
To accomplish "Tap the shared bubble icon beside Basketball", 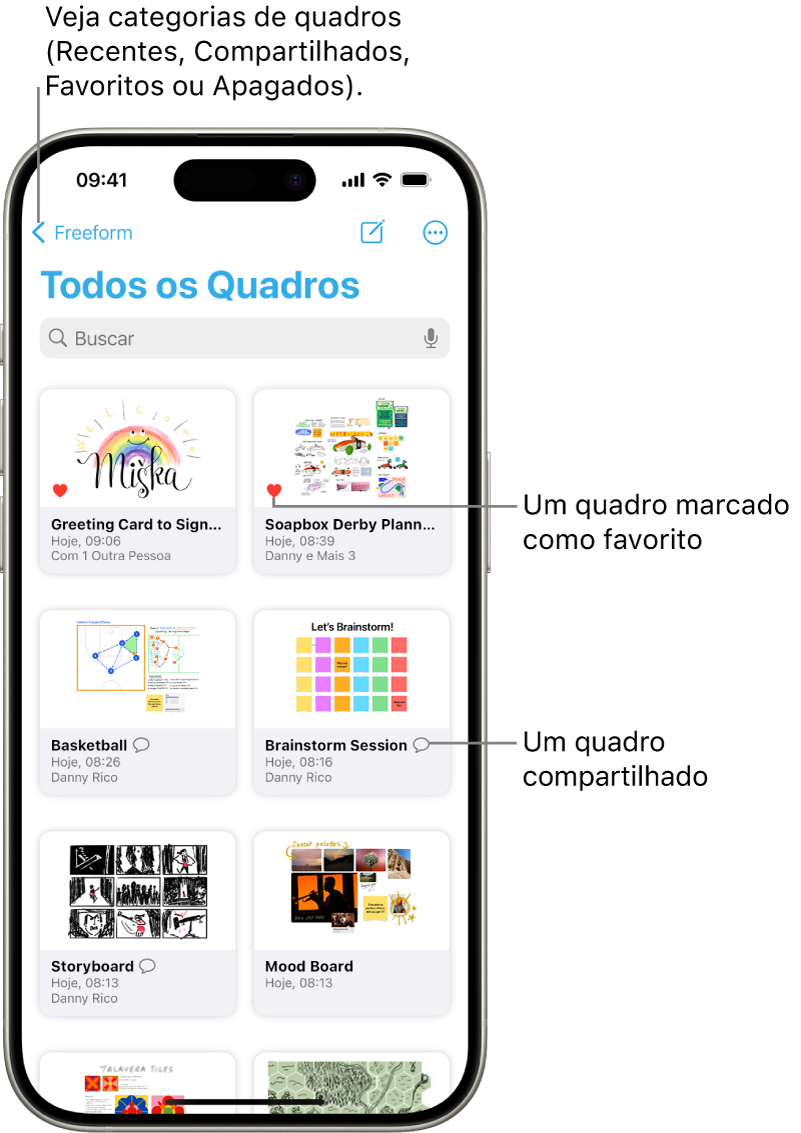I will pyautogui.click(x=141, y=744).
